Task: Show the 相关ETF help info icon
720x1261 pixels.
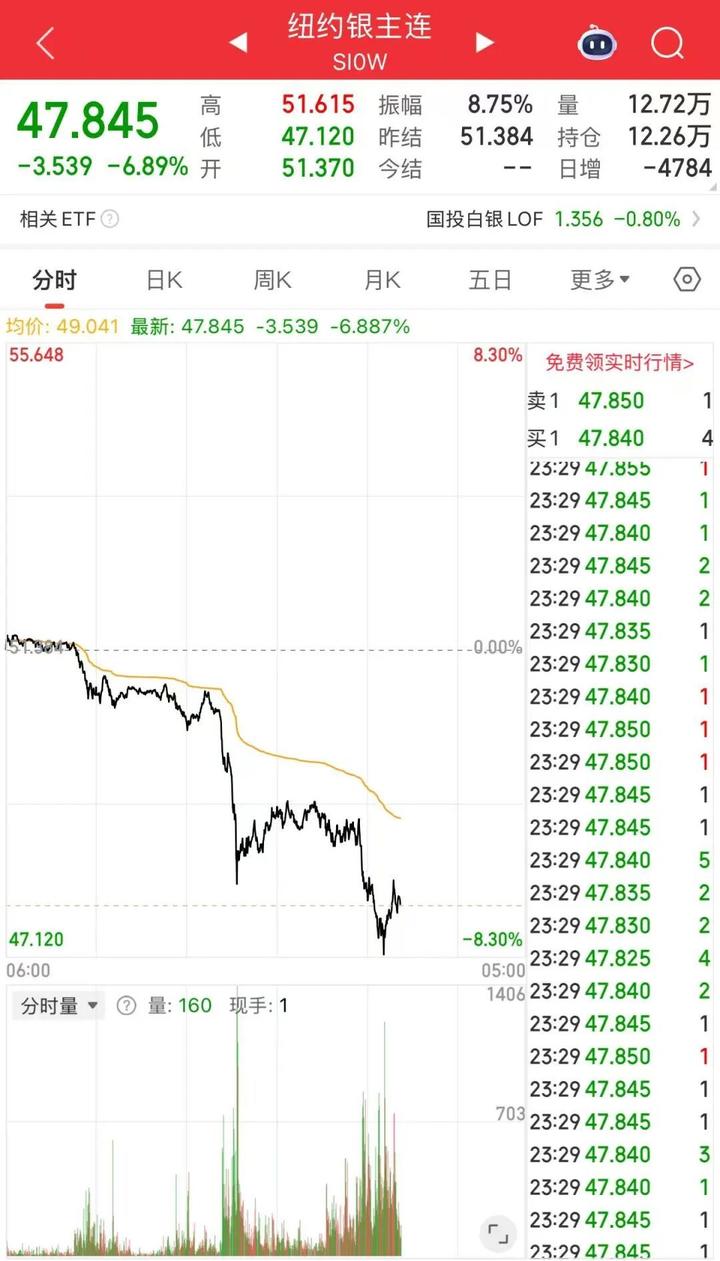Action: click(x=110, y=219)
